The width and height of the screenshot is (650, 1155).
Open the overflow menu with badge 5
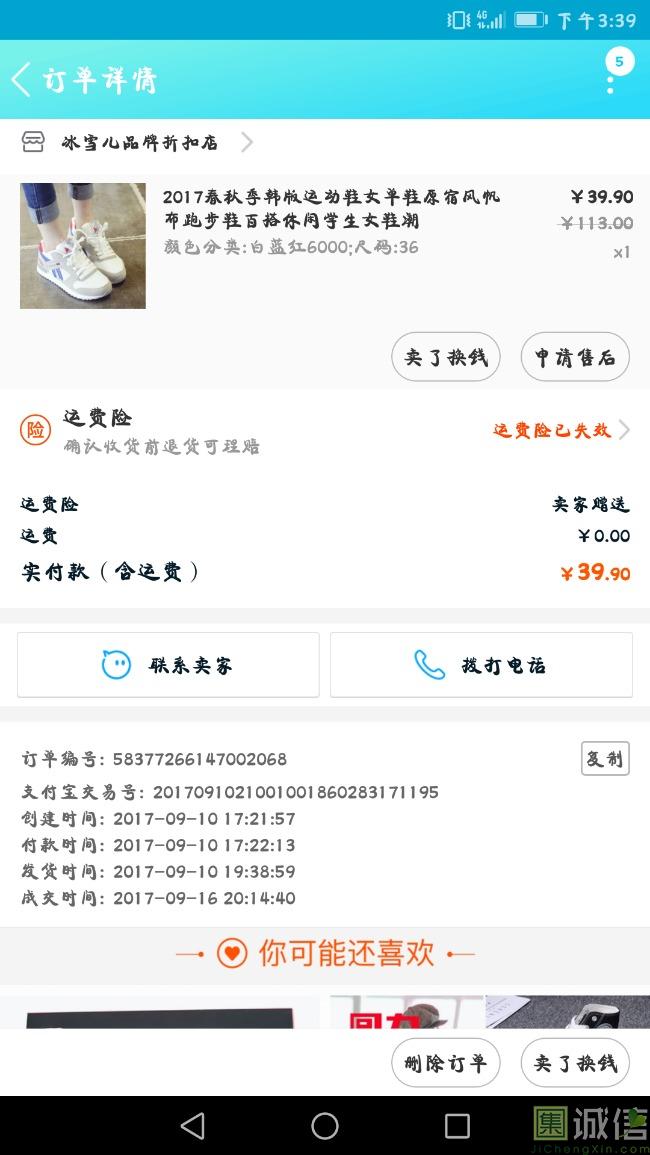tap(611, 76)
